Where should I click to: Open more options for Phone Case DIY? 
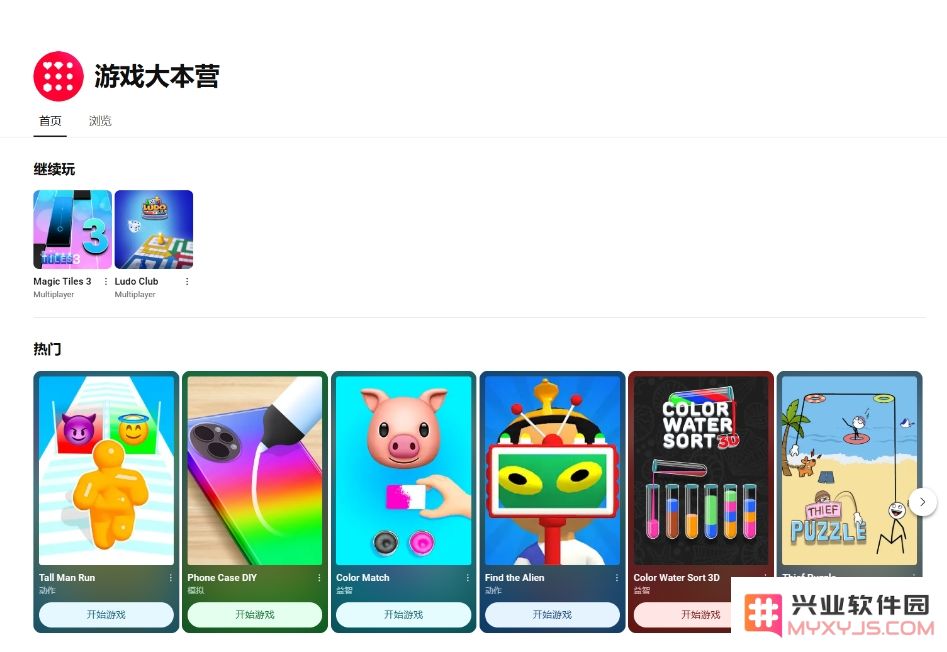(319, 578)
